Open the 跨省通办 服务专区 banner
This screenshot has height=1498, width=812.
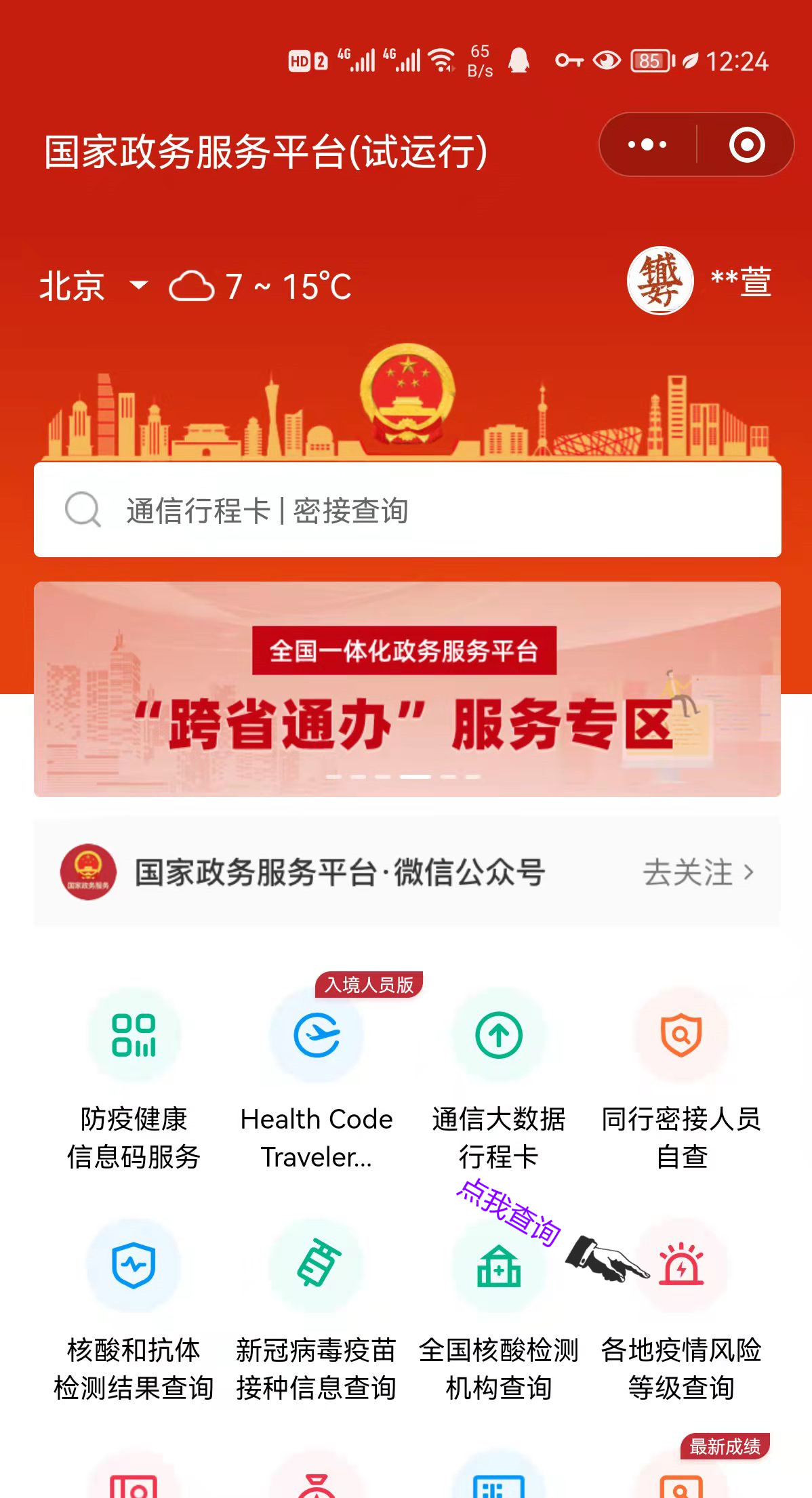tap(407, 689)
